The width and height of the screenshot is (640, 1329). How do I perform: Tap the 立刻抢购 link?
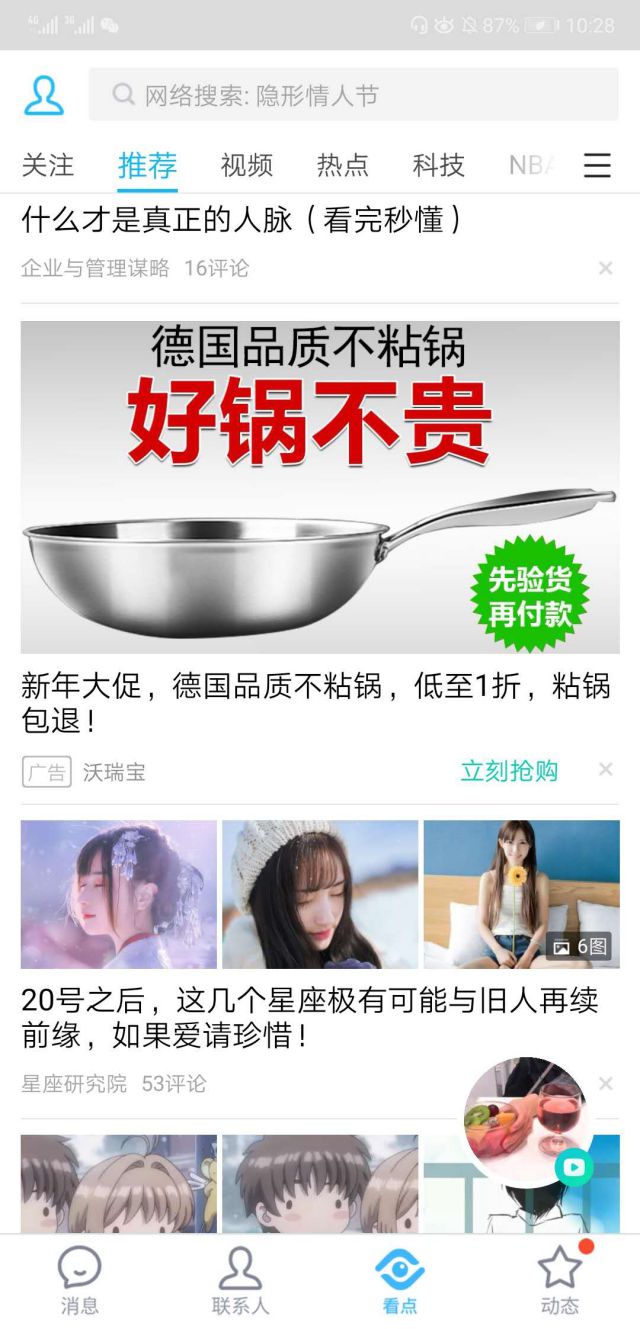509,771
